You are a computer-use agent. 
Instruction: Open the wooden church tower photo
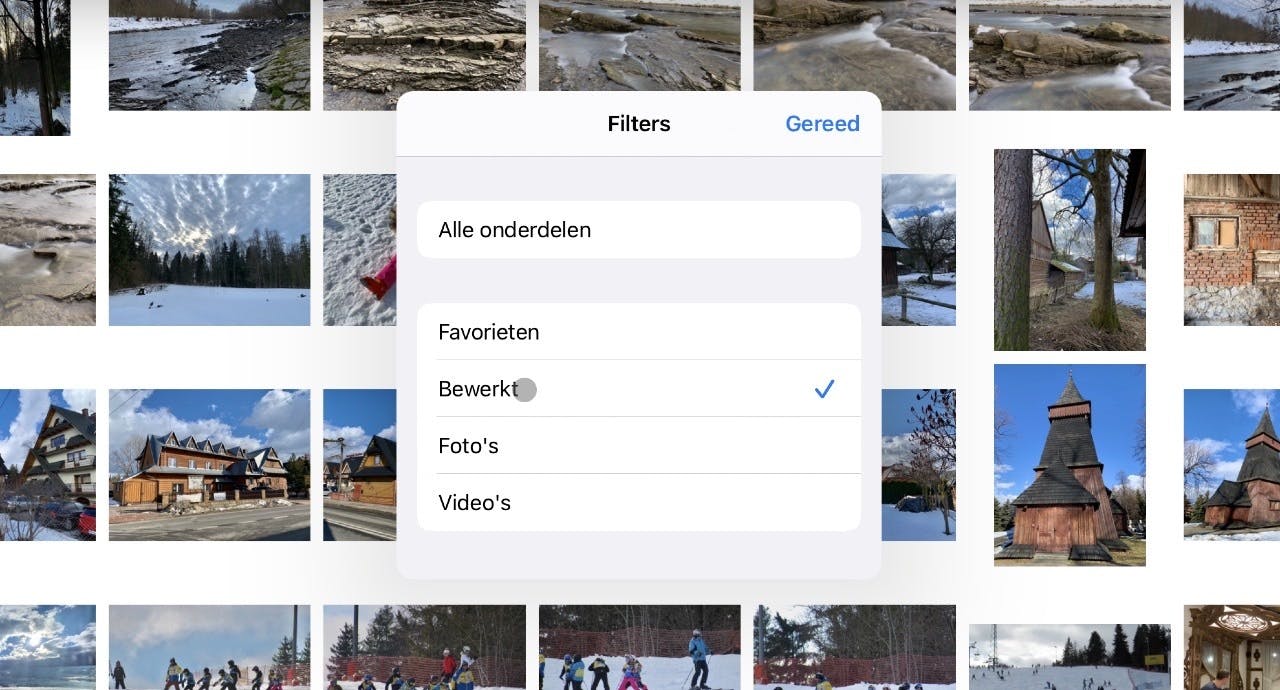pyautogui.click(x=1069, y=464)
